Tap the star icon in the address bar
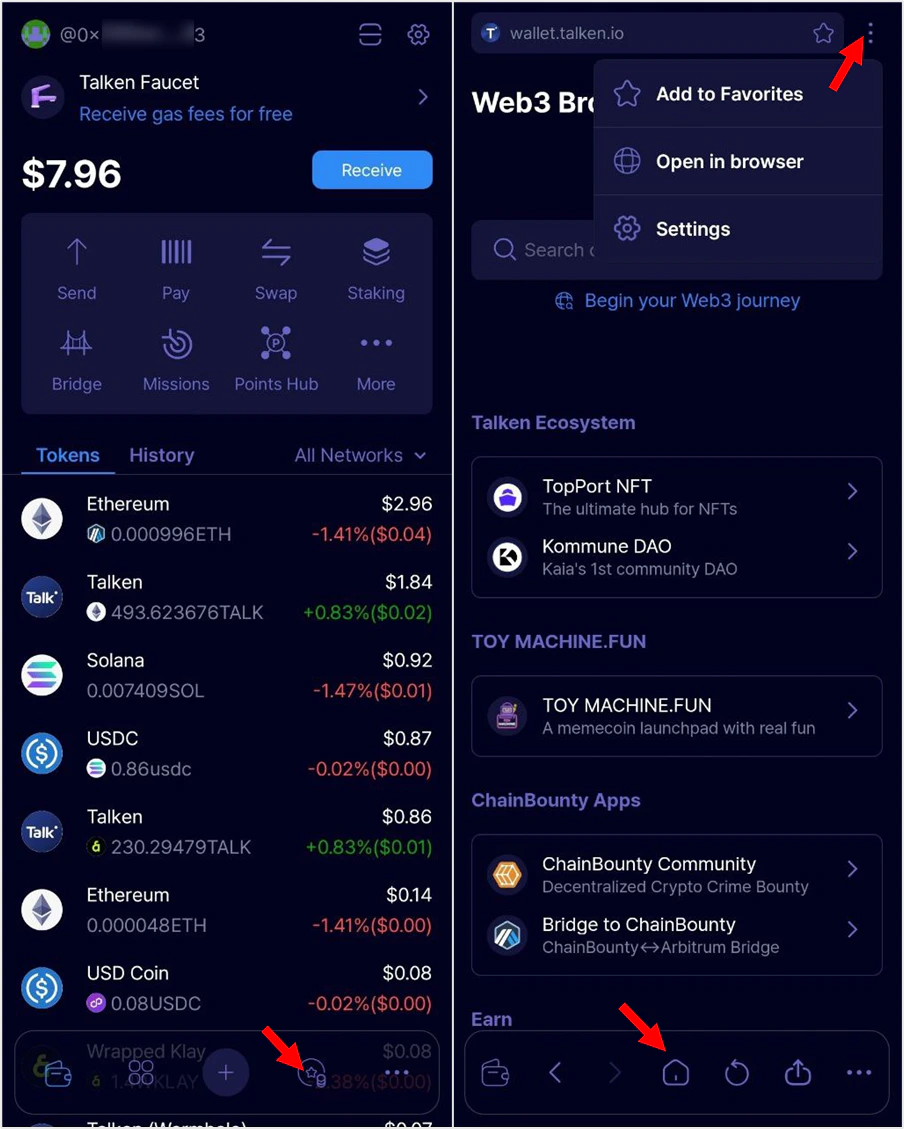 [x=823, y=34]
